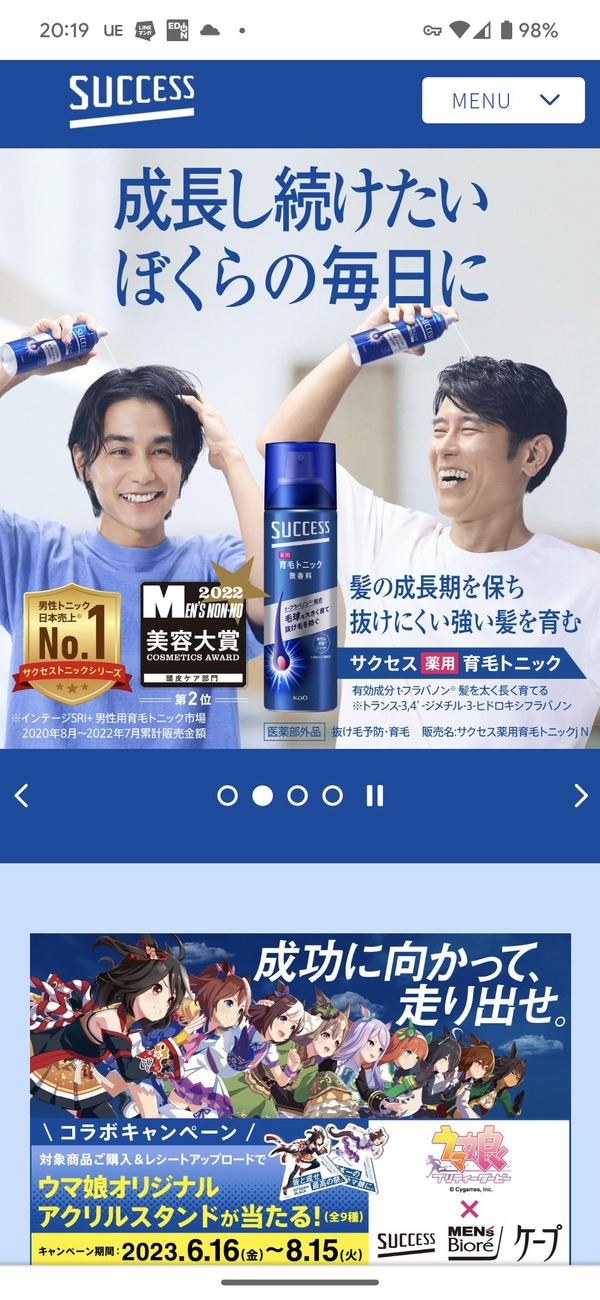Image resolution: width=600 pixels, height=1300 pixels.
Task: Open the Uma Musume collaboration campaign banner
Action: coord(300,1099)
